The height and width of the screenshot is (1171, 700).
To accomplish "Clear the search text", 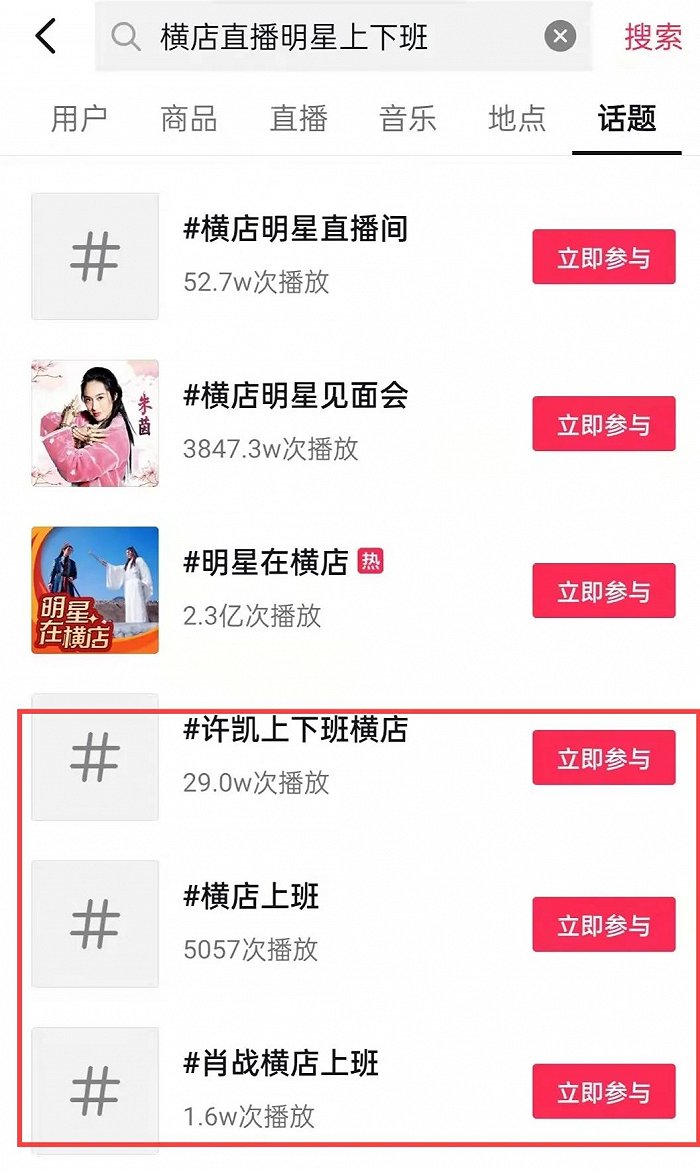I will 560,38.
